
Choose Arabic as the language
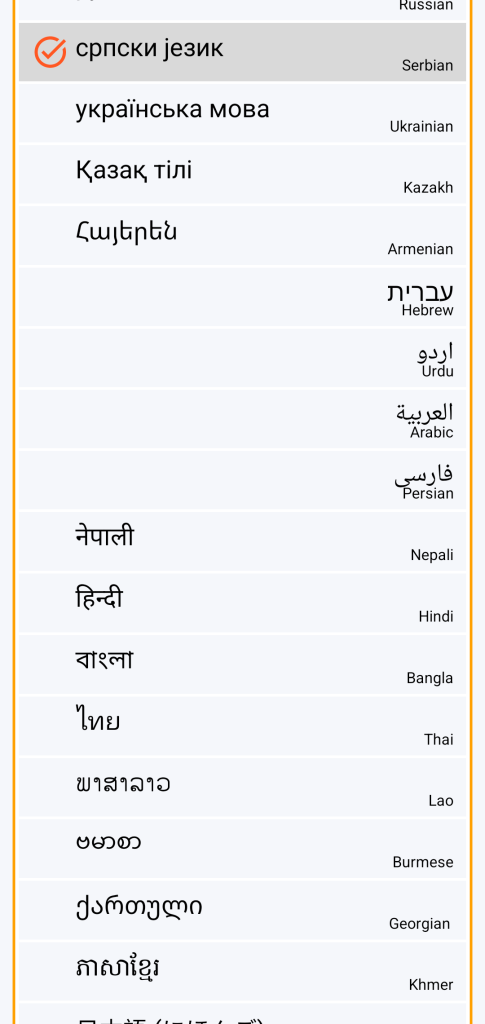click(x=242, y=419)
